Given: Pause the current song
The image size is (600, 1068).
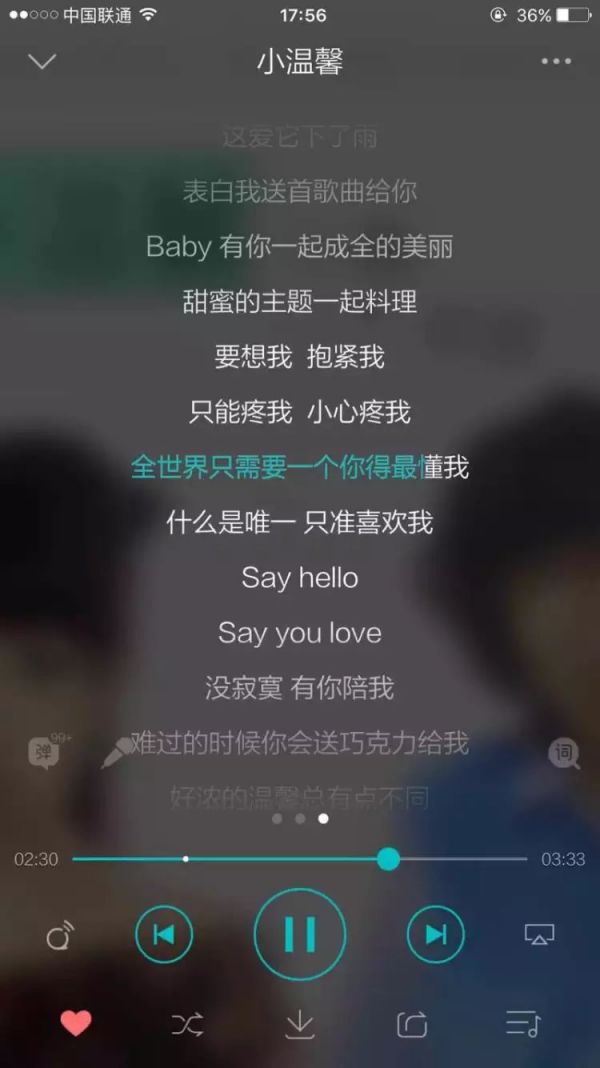Looking at the screenshot, I should tap(300, 935).
